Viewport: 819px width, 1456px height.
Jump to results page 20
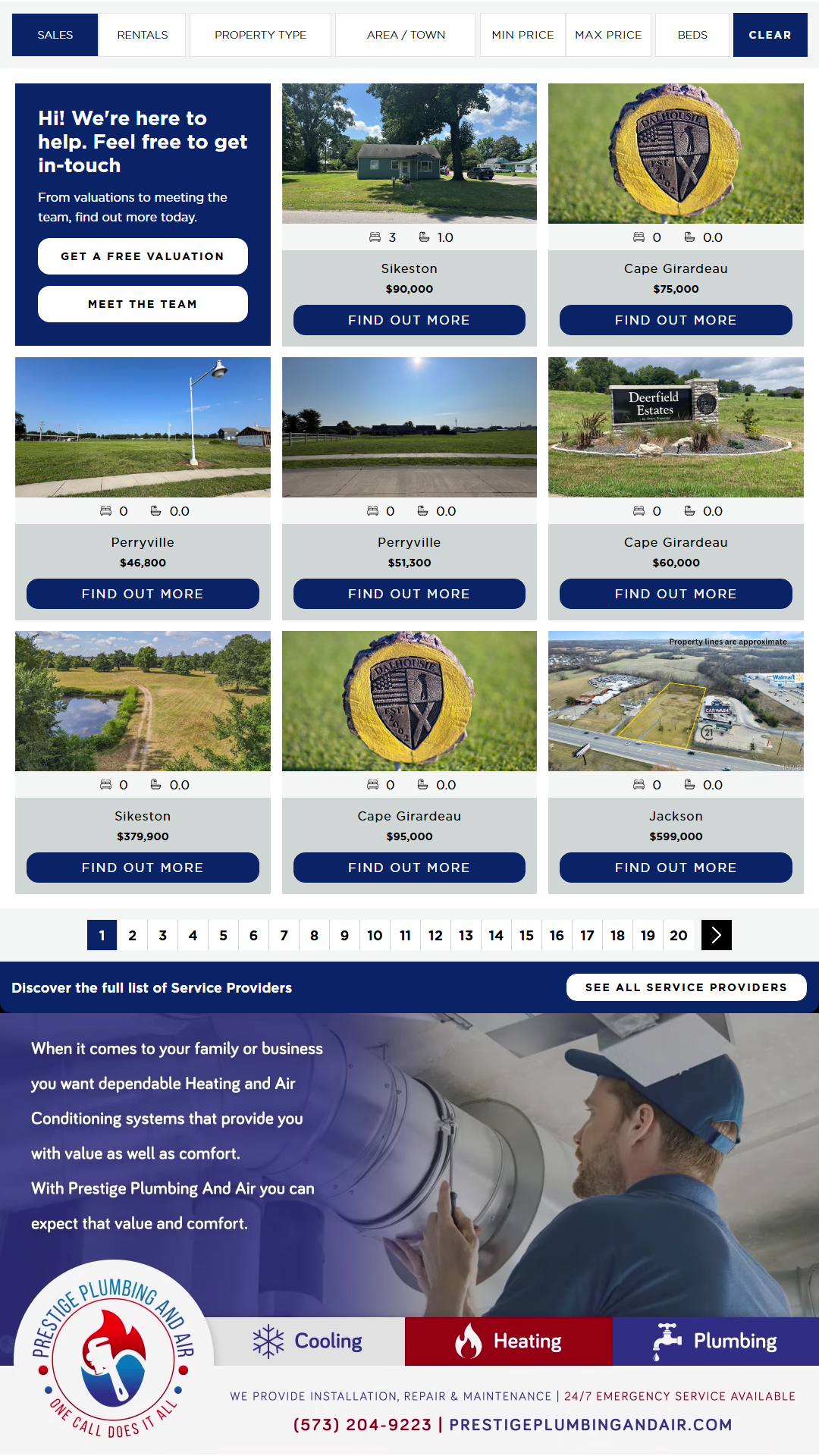point(679,935)
